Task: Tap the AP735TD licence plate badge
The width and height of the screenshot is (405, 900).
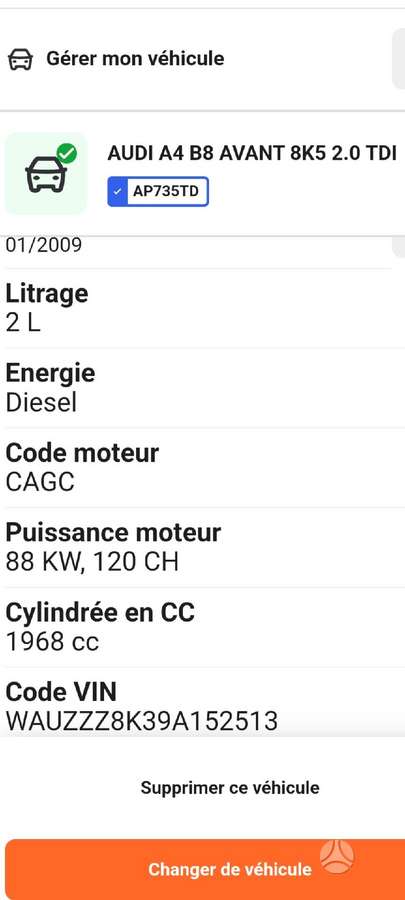Action: click(x=158, y=192)
